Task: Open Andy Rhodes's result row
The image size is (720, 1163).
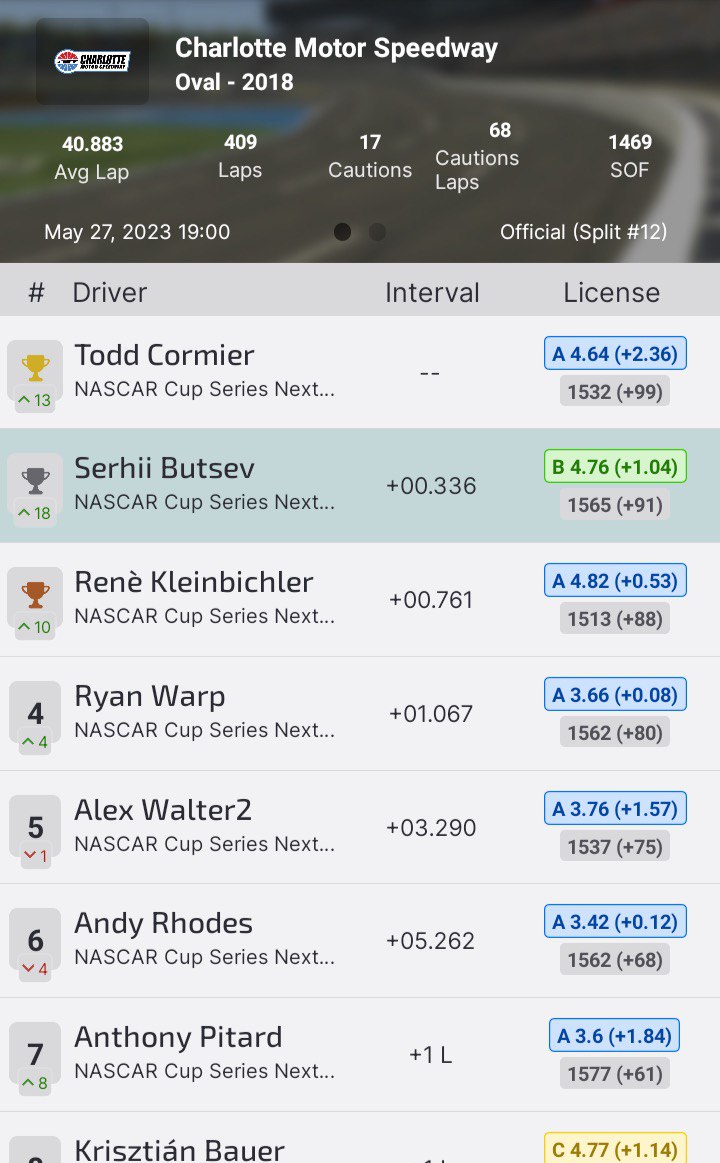Action: [360, 941]
